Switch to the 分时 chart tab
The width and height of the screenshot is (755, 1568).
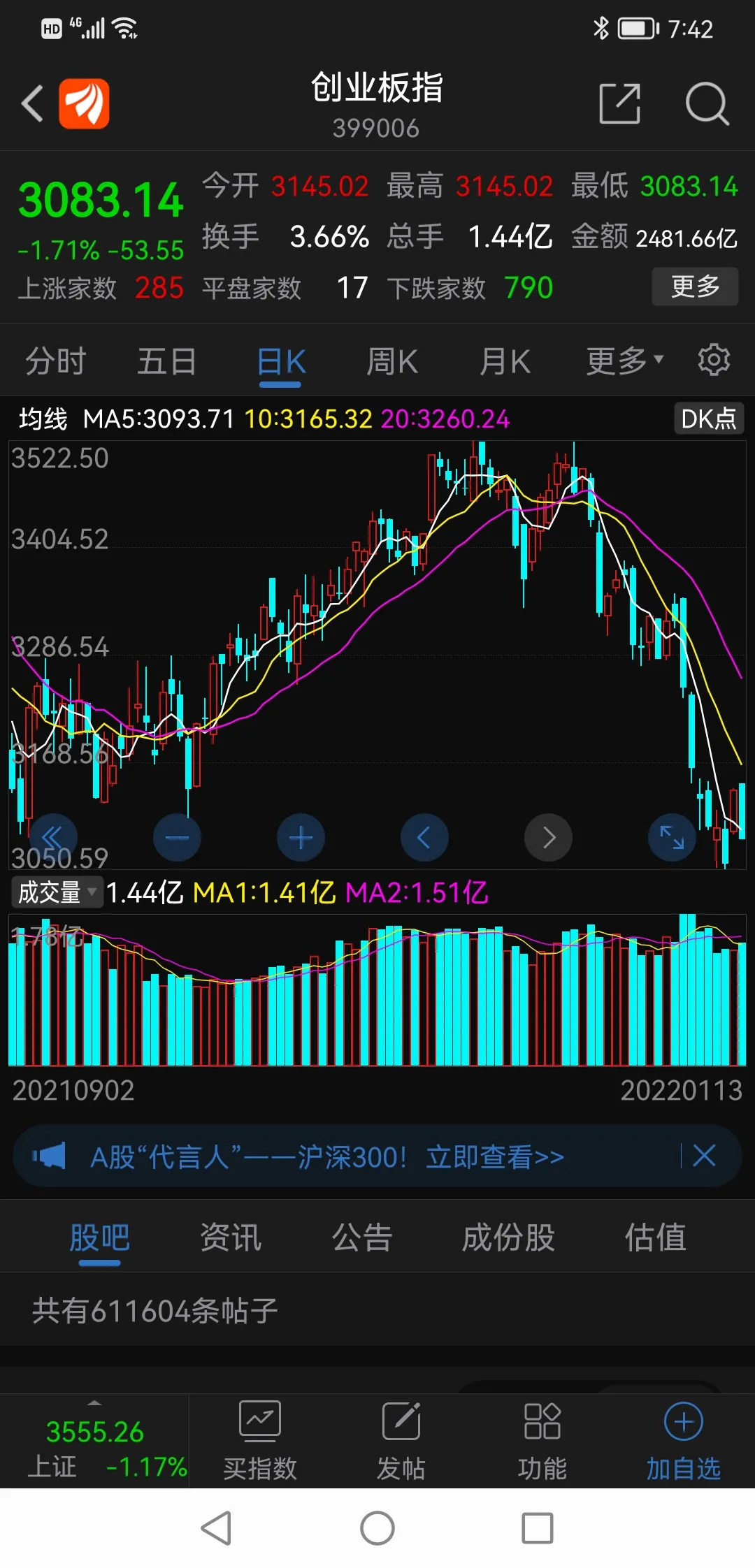(x=55, y=362)
